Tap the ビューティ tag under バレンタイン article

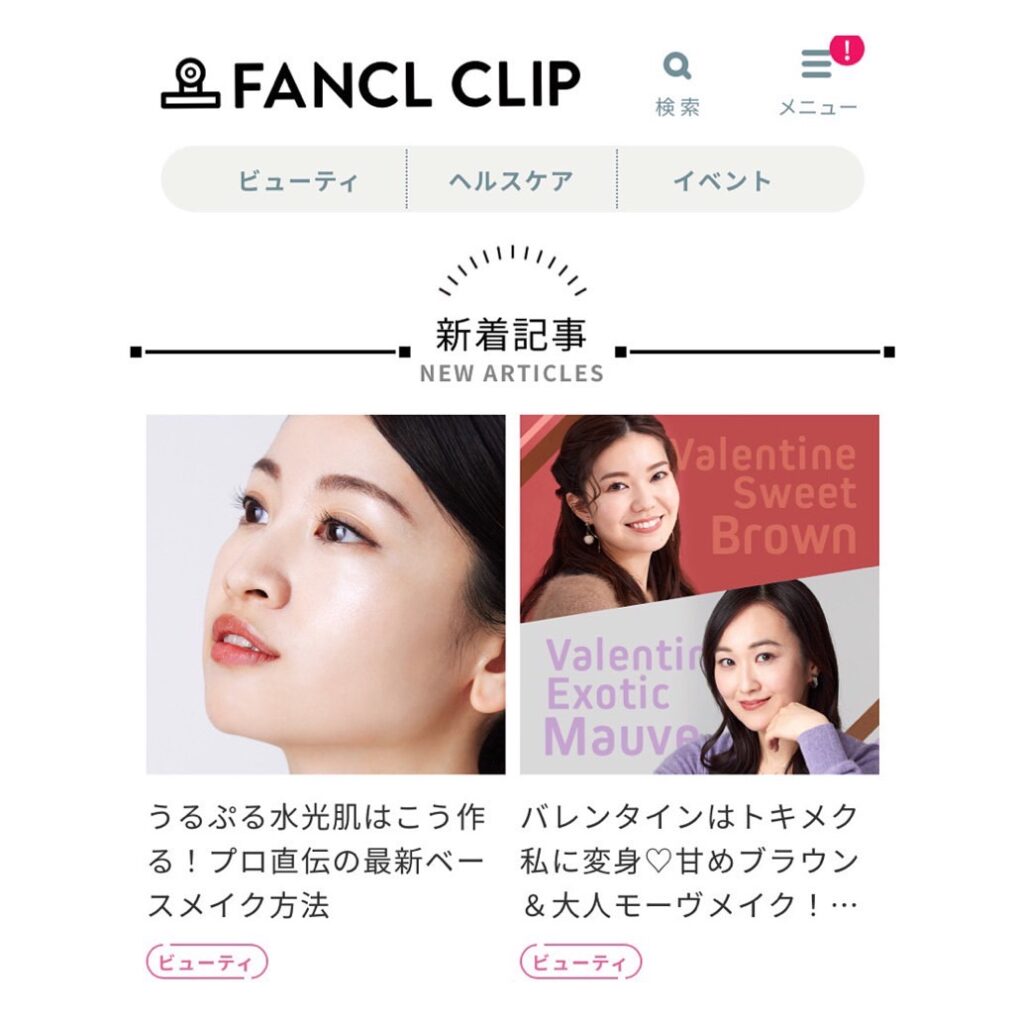pos(581,963)
